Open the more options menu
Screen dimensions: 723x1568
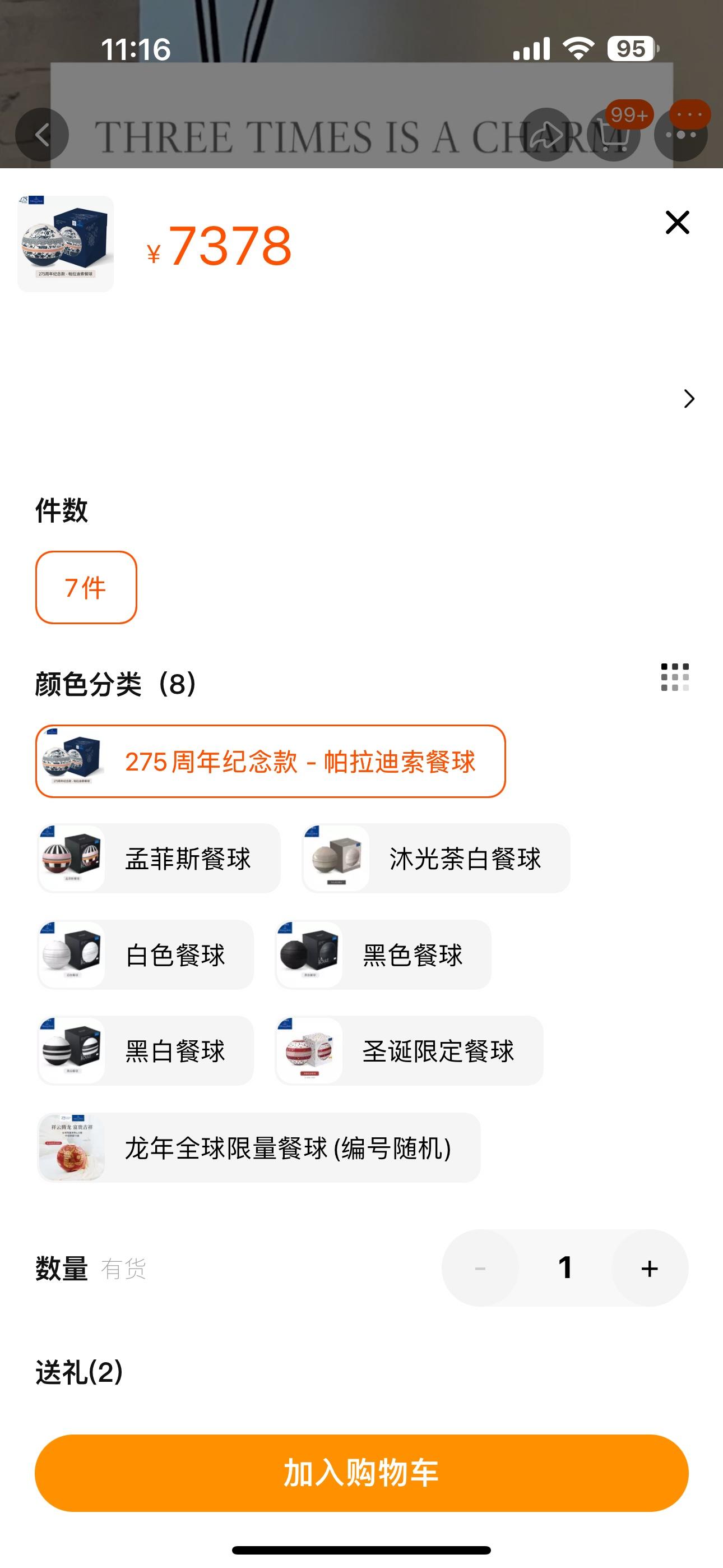click(680, 135)
